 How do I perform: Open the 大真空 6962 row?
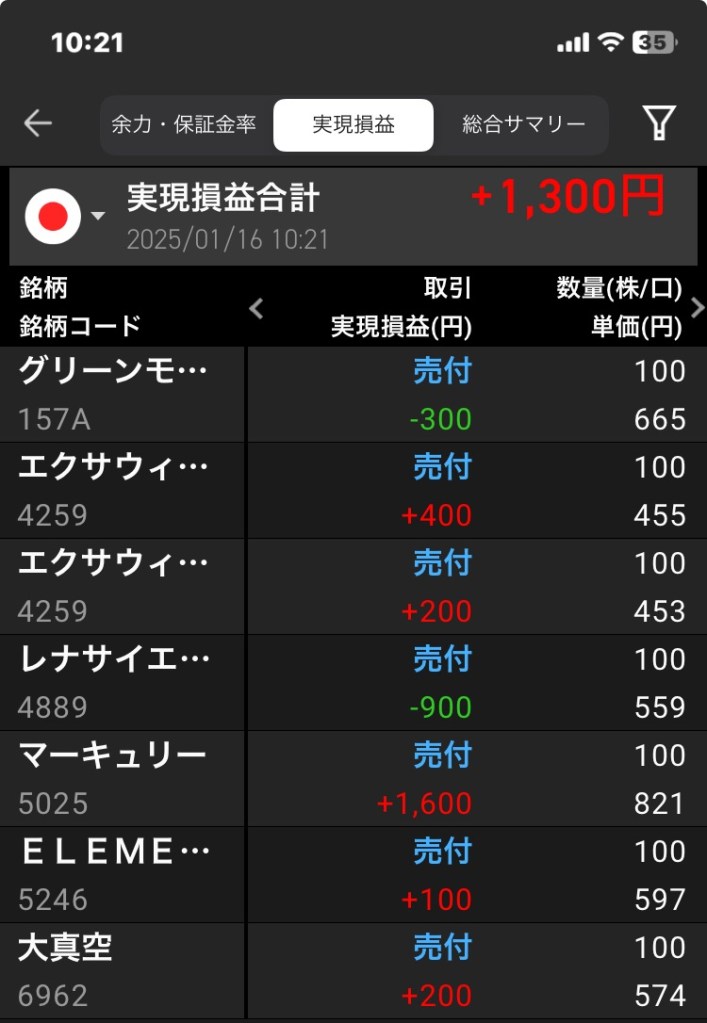(x=353, y=971)
